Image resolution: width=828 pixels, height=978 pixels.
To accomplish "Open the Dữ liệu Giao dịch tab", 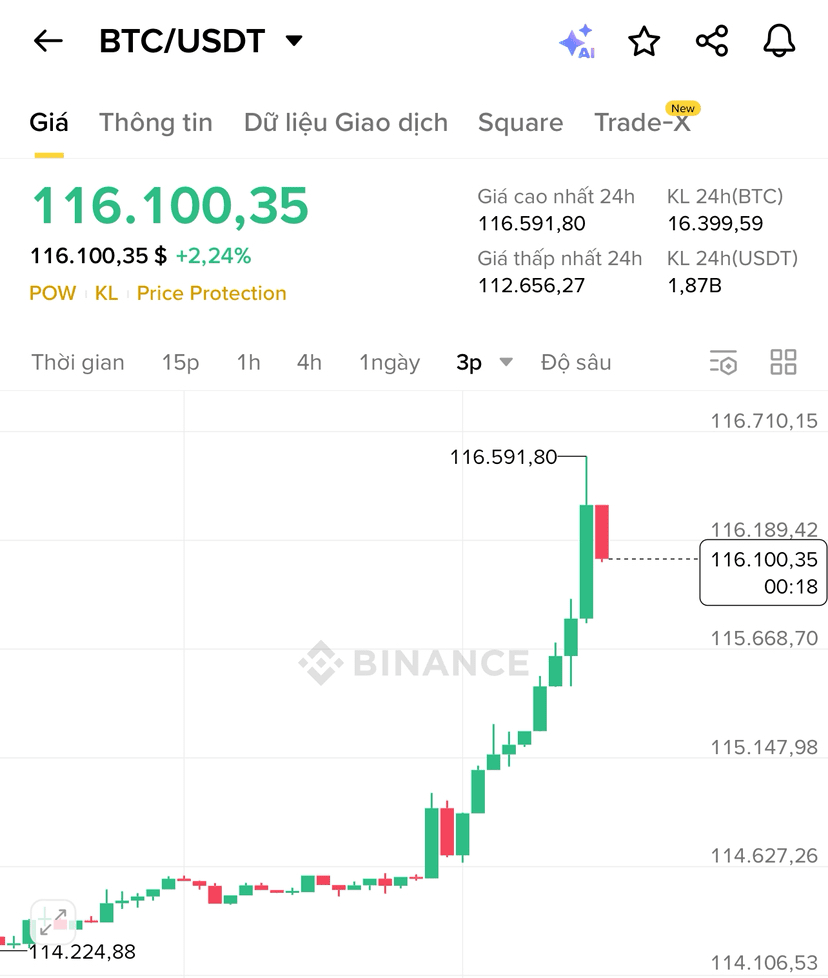I will point(346,123).
